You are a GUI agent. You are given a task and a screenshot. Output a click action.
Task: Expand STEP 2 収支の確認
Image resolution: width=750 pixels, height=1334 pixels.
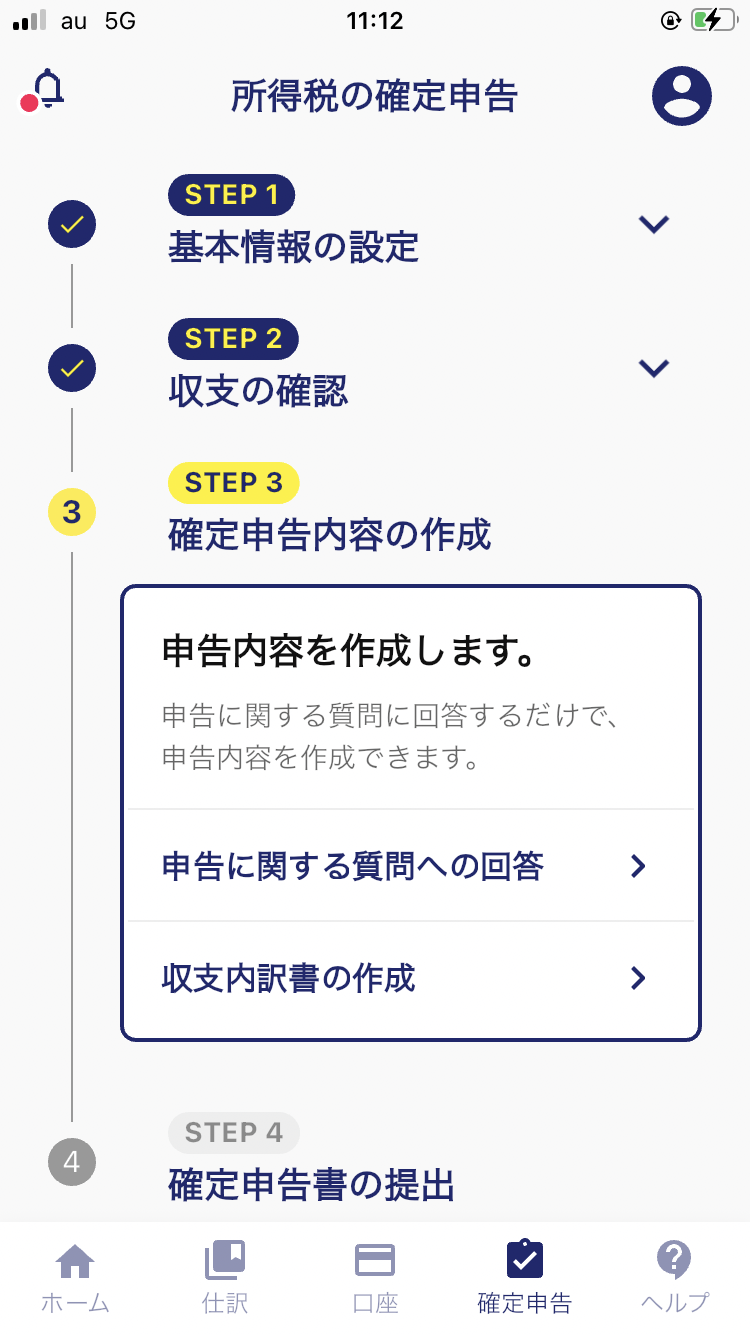[653, 368]
